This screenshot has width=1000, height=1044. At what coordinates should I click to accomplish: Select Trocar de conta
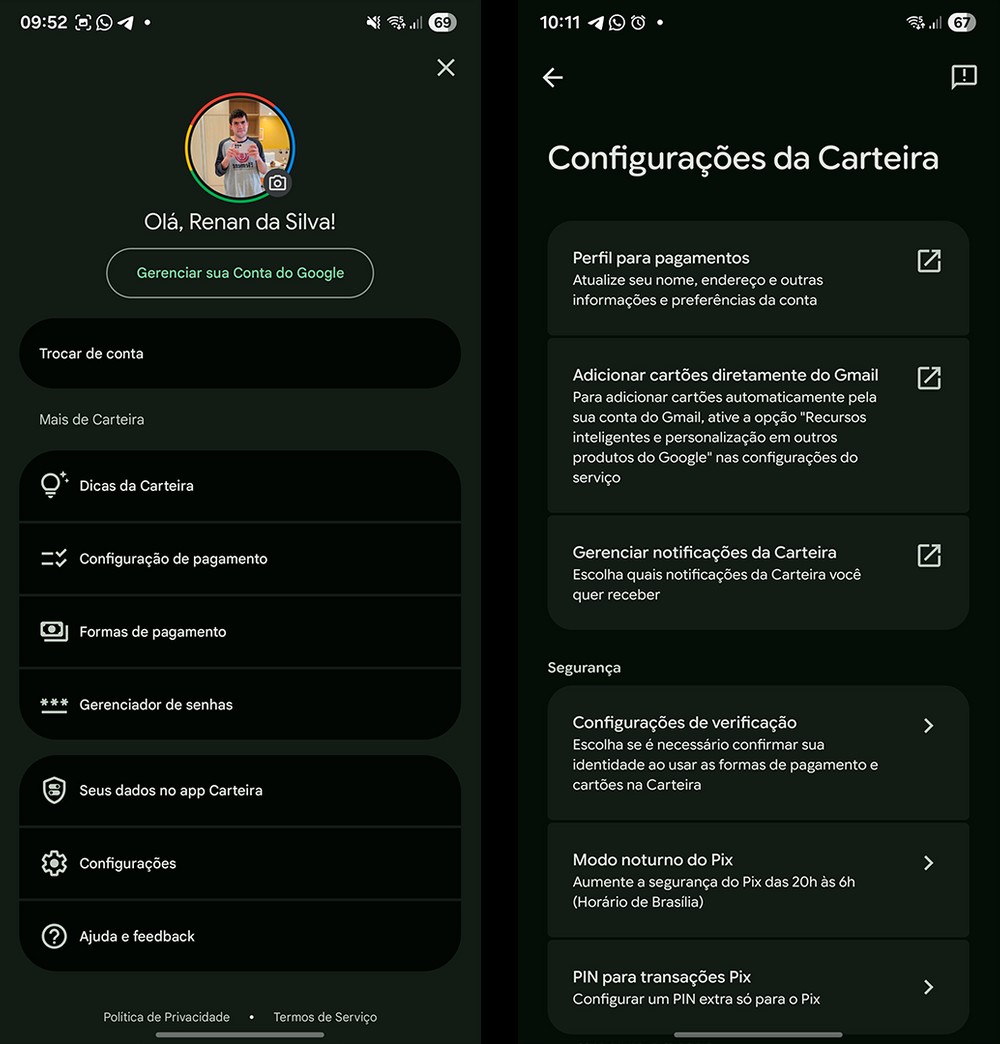[x=240, y=353]
